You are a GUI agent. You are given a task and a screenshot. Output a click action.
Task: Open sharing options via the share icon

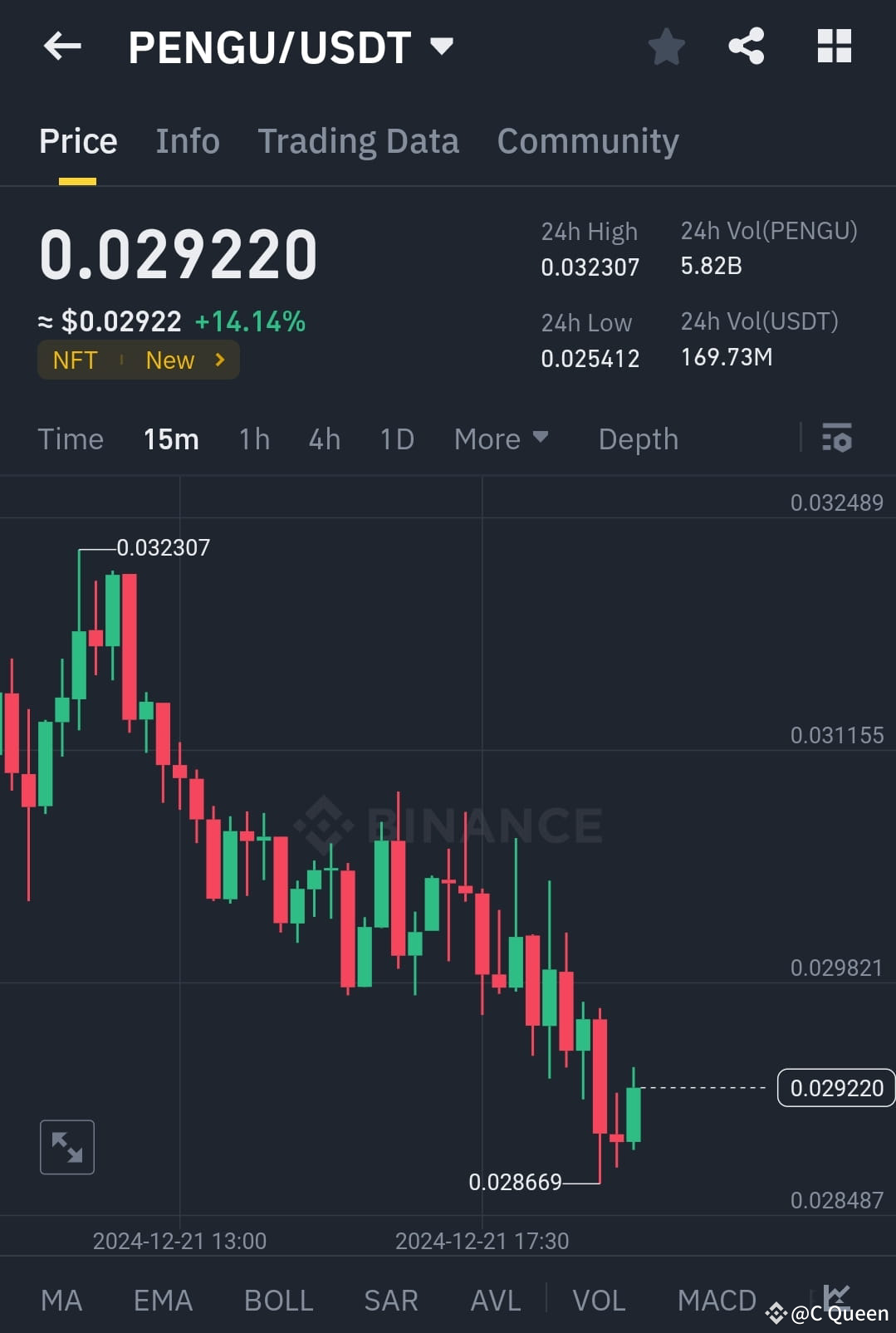point(746,47)
